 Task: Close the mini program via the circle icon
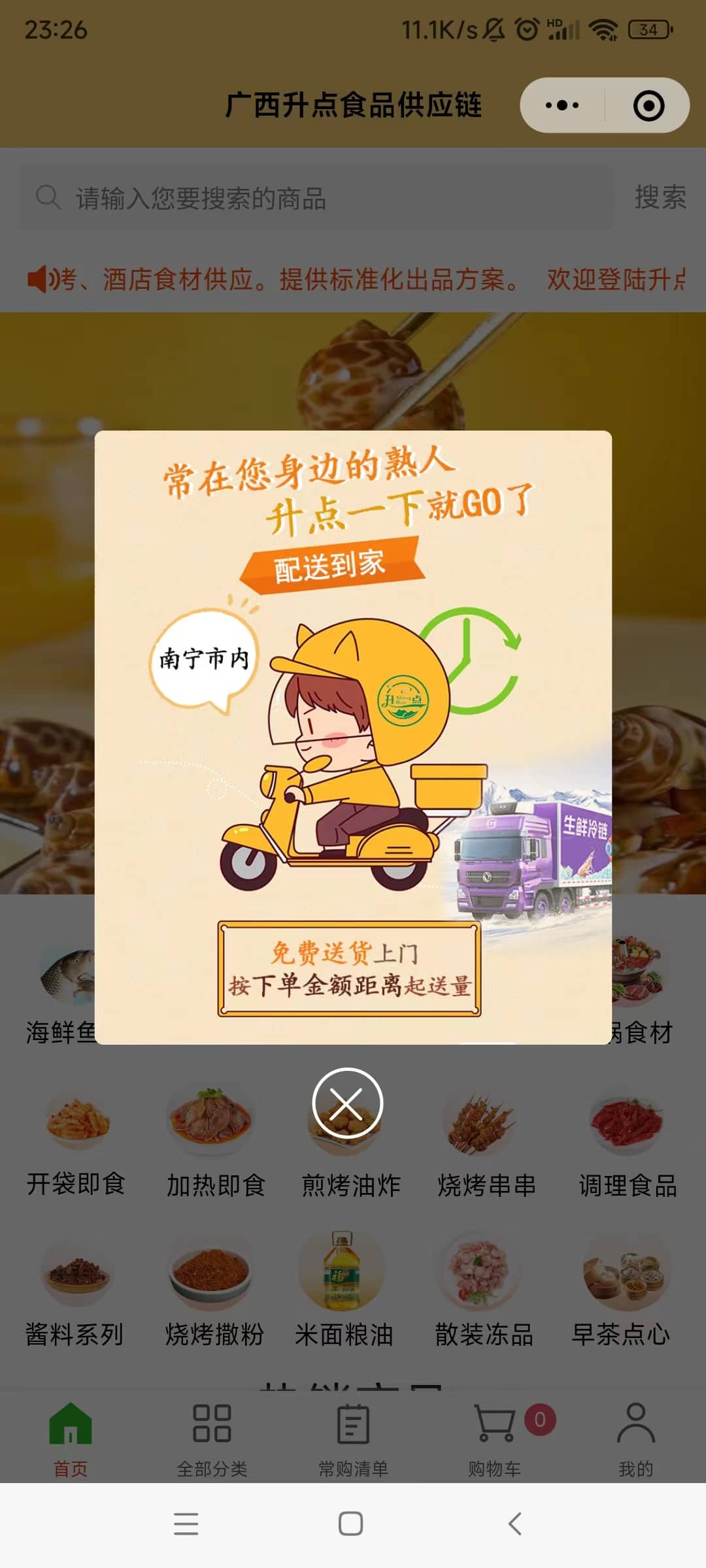[648, 106]
